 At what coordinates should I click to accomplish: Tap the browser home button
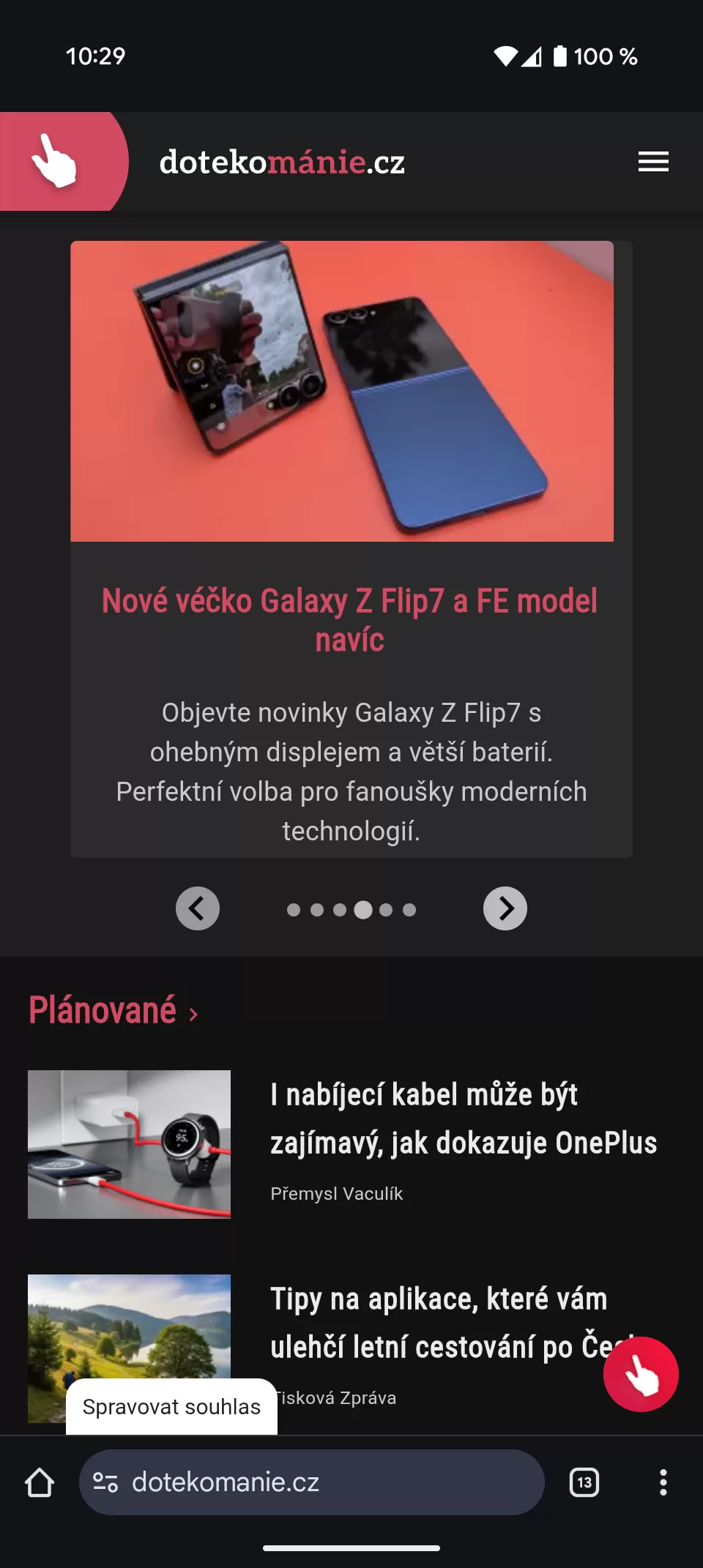40,1482
